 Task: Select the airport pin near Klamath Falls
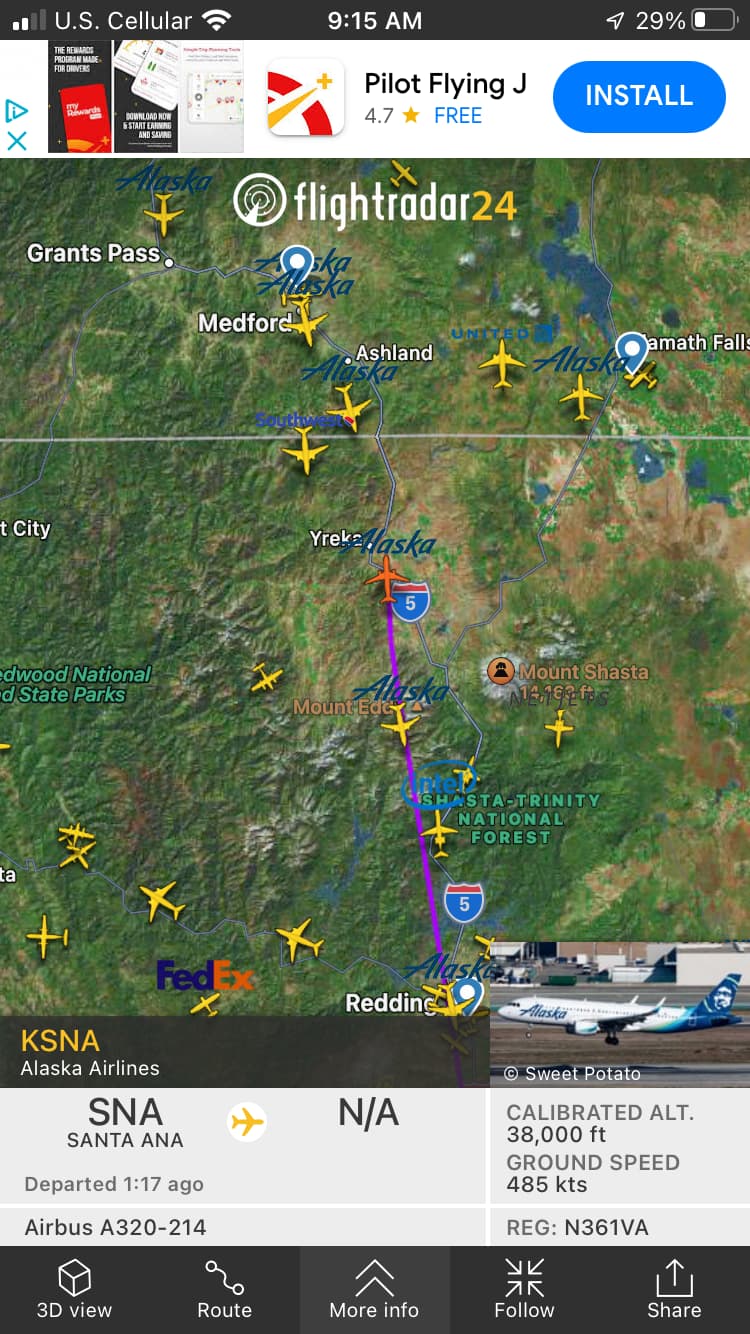632,352
